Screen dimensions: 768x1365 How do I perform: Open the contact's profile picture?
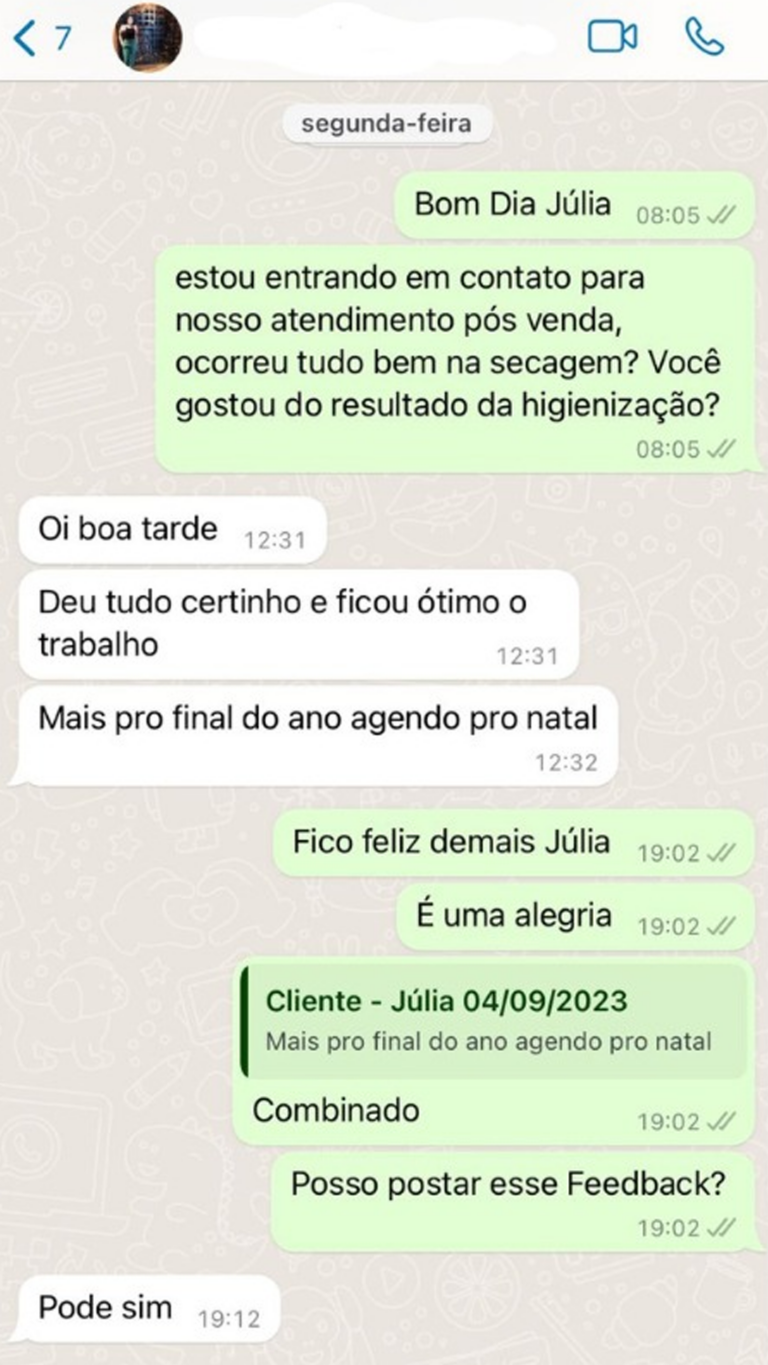[147, 39]
